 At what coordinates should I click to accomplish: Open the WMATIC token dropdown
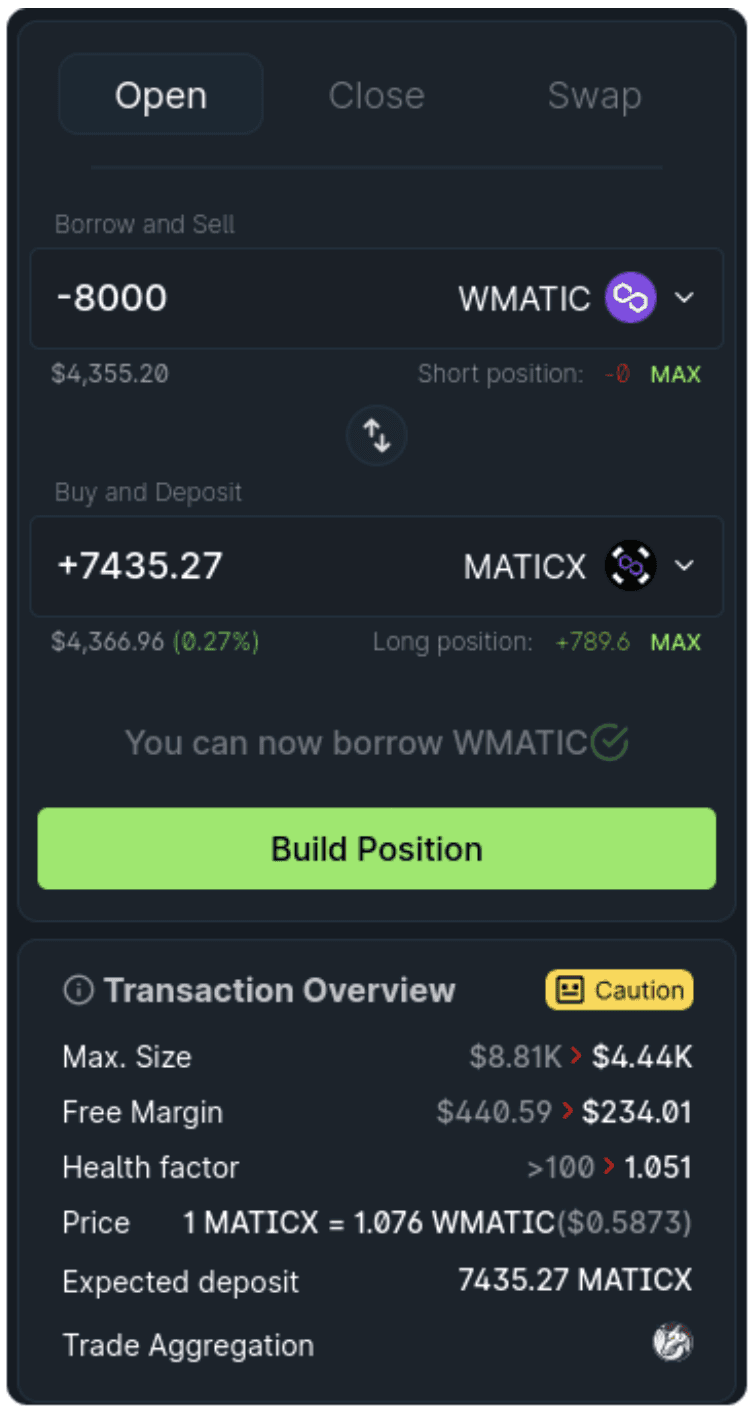pos(576,298)
